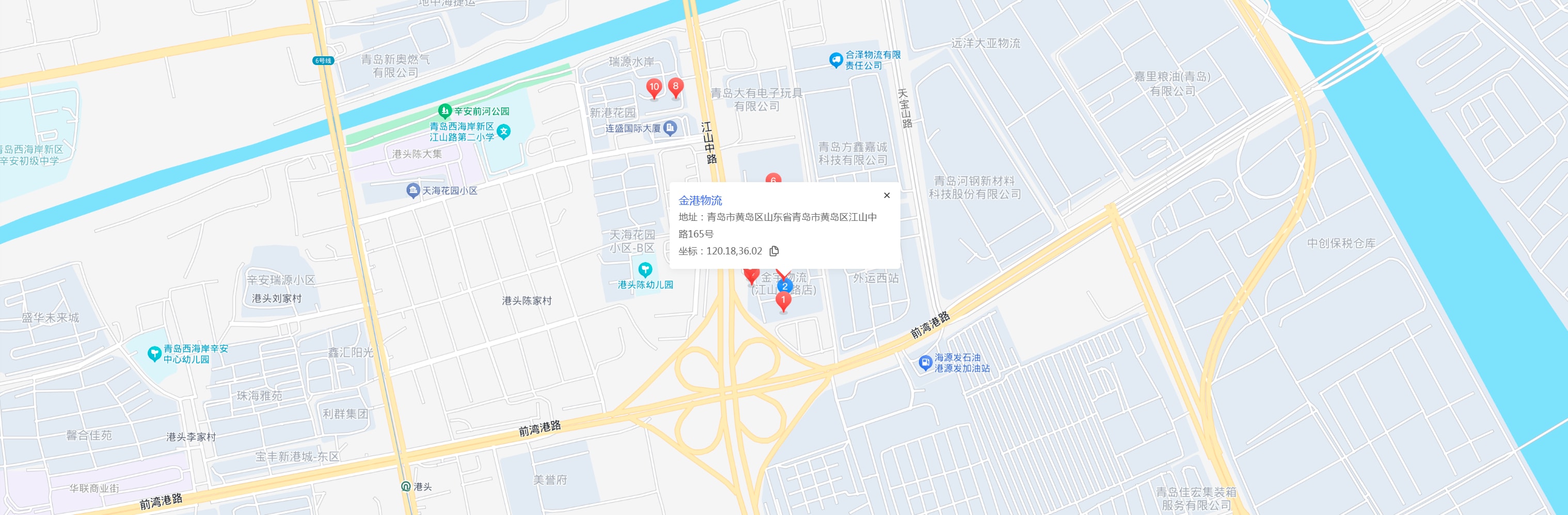Select map marker number 8
1568x515 pixels.
point(675,87)
